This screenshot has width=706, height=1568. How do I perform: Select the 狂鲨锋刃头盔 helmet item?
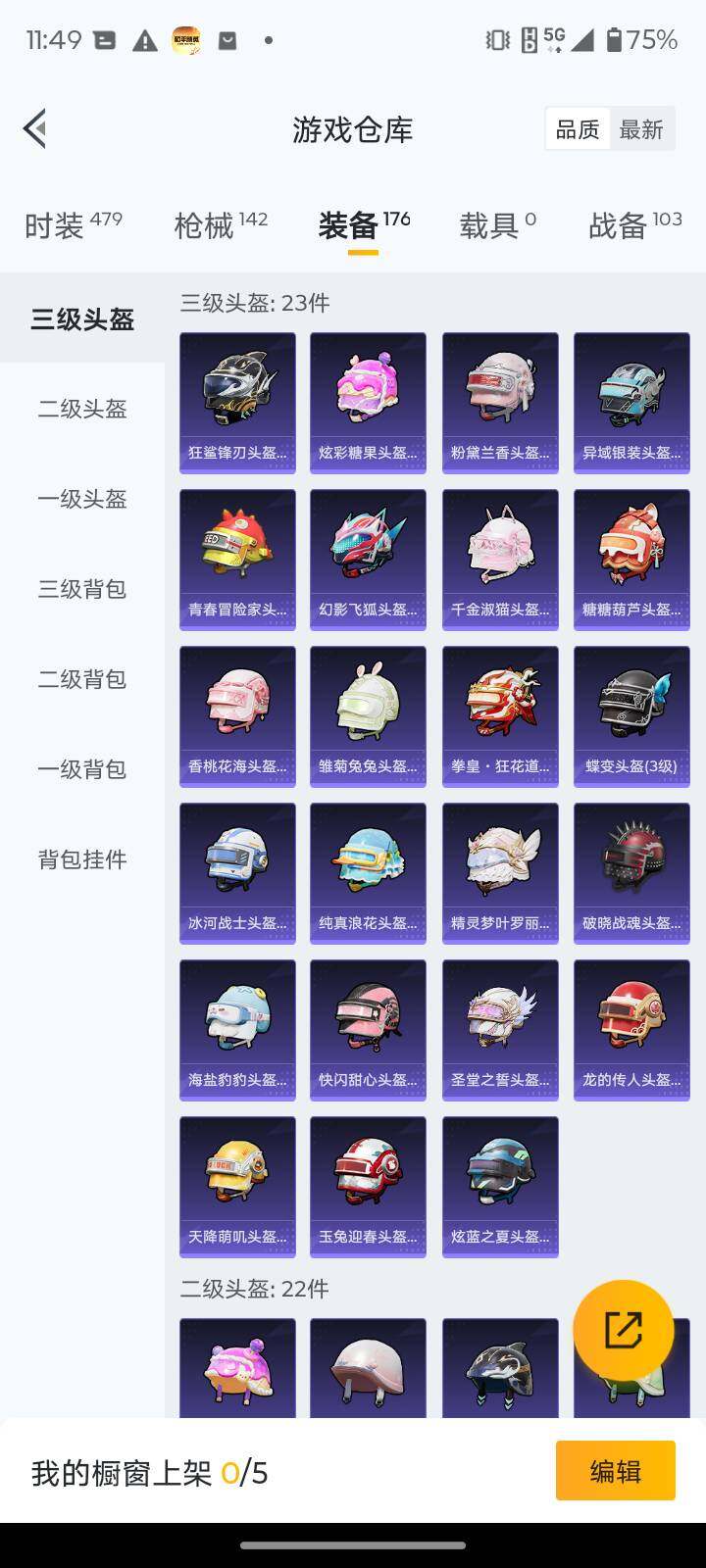236,400
